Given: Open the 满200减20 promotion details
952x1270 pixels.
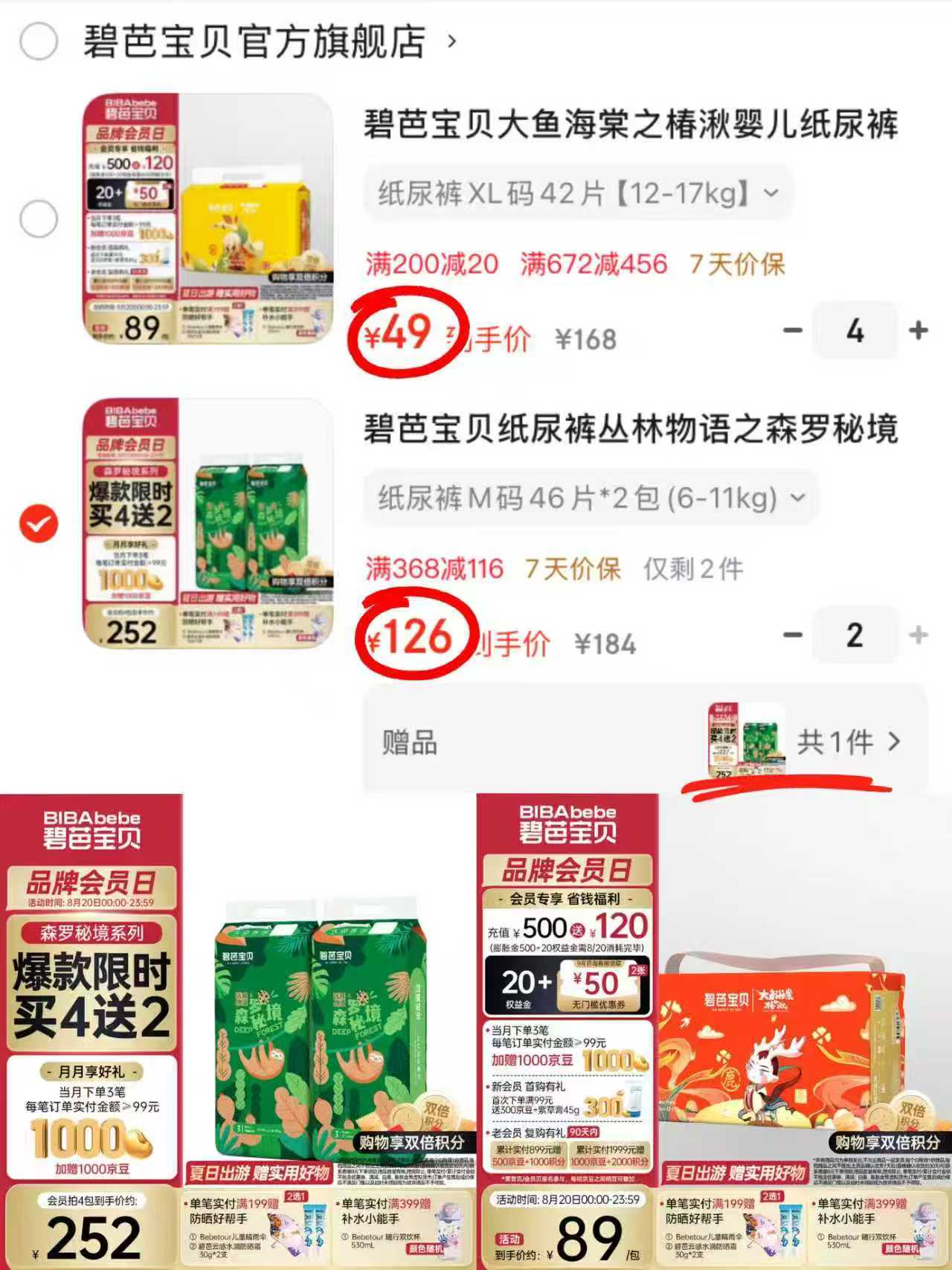Looking at the screenshot, I should [x=430, y=265].
